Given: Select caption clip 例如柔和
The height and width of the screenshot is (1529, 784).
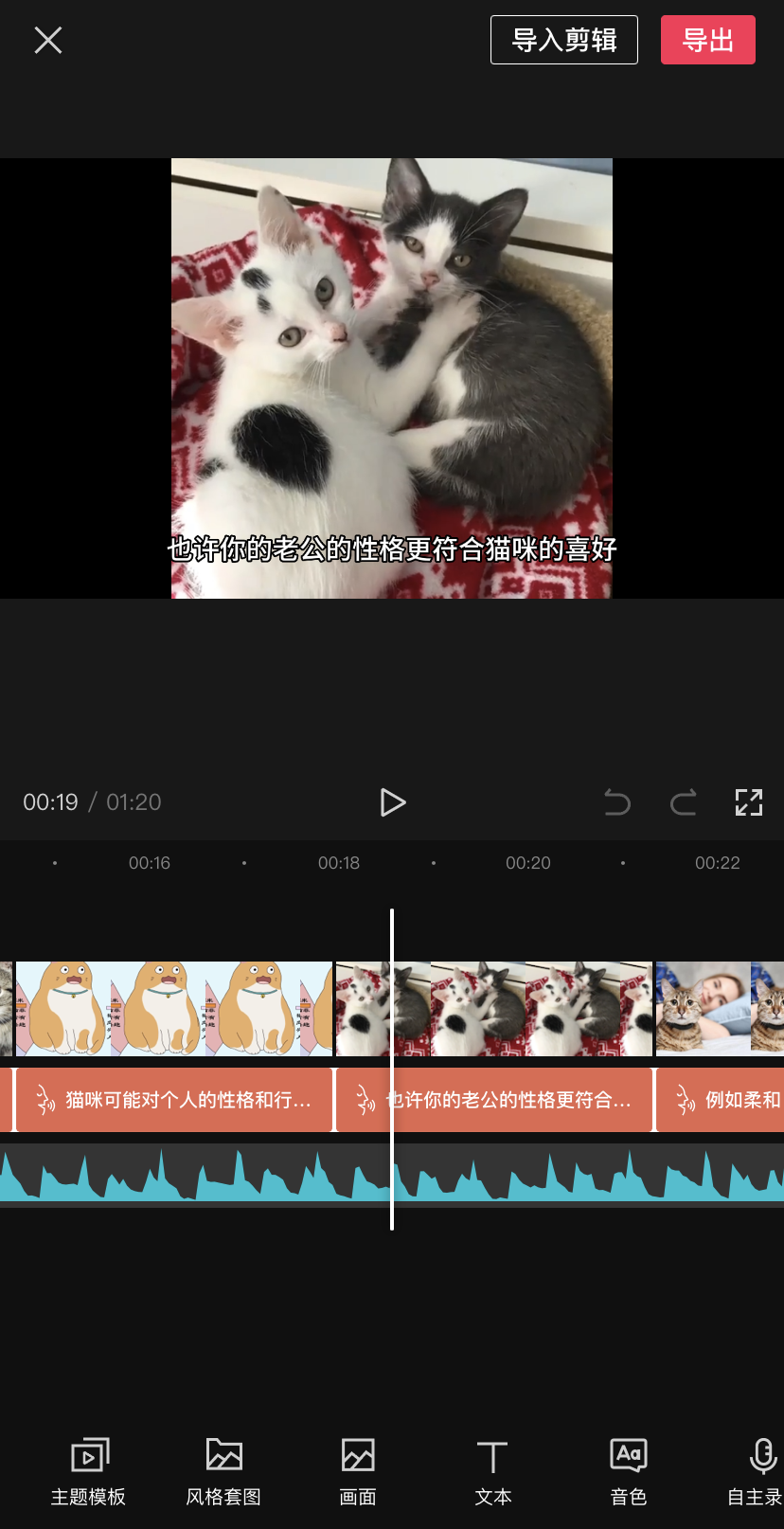Looking at the screenshot, I should [722, 1100].
